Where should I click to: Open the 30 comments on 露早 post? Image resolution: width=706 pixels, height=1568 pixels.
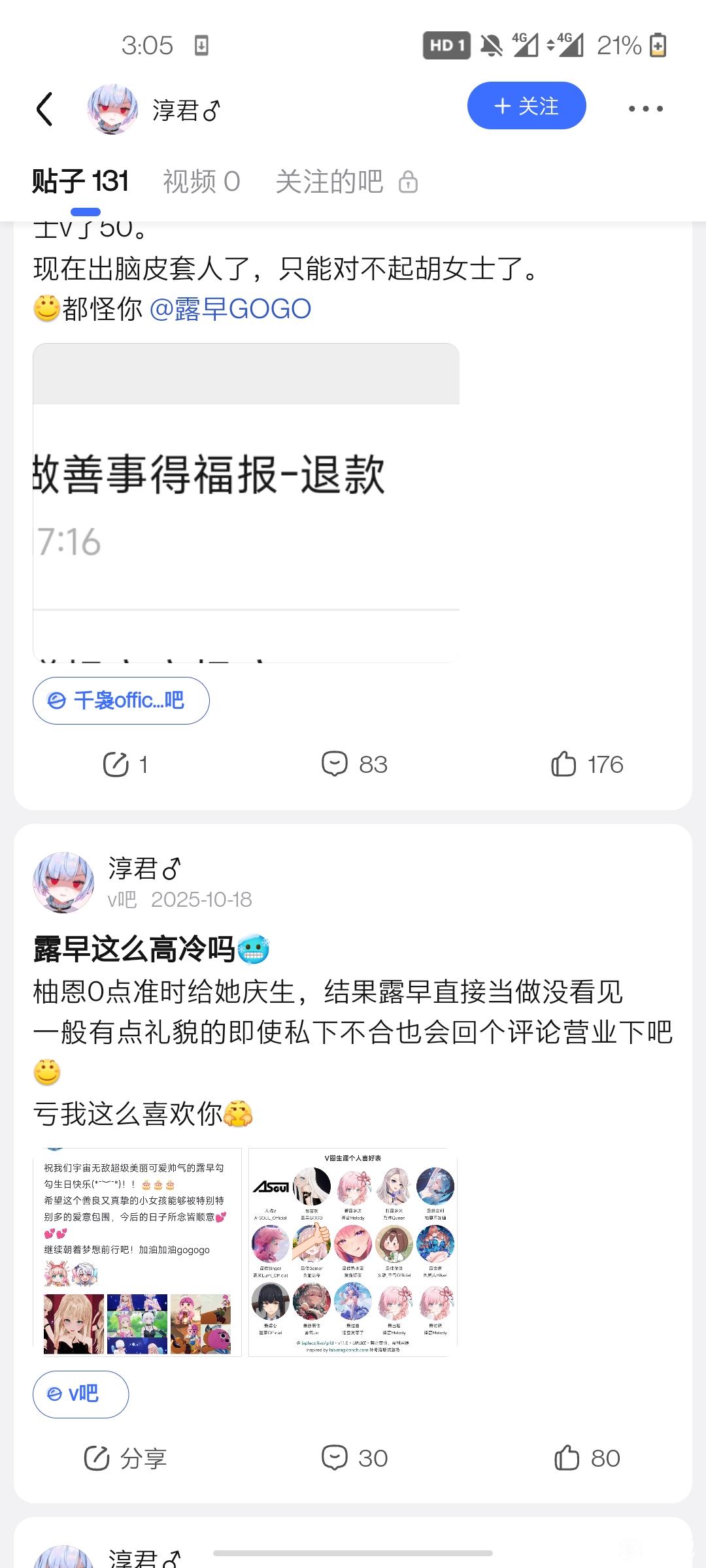(x=354, y=1458)
